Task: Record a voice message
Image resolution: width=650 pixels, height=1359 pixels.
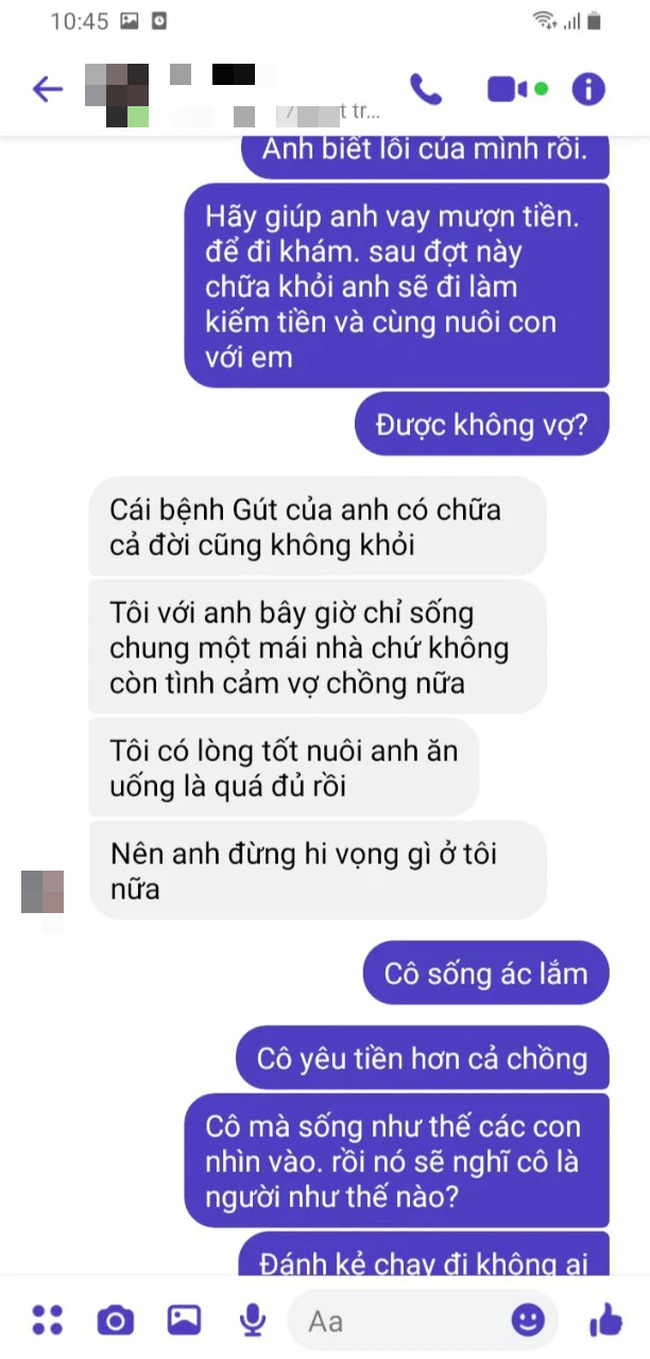Action: pos(253,1320)
